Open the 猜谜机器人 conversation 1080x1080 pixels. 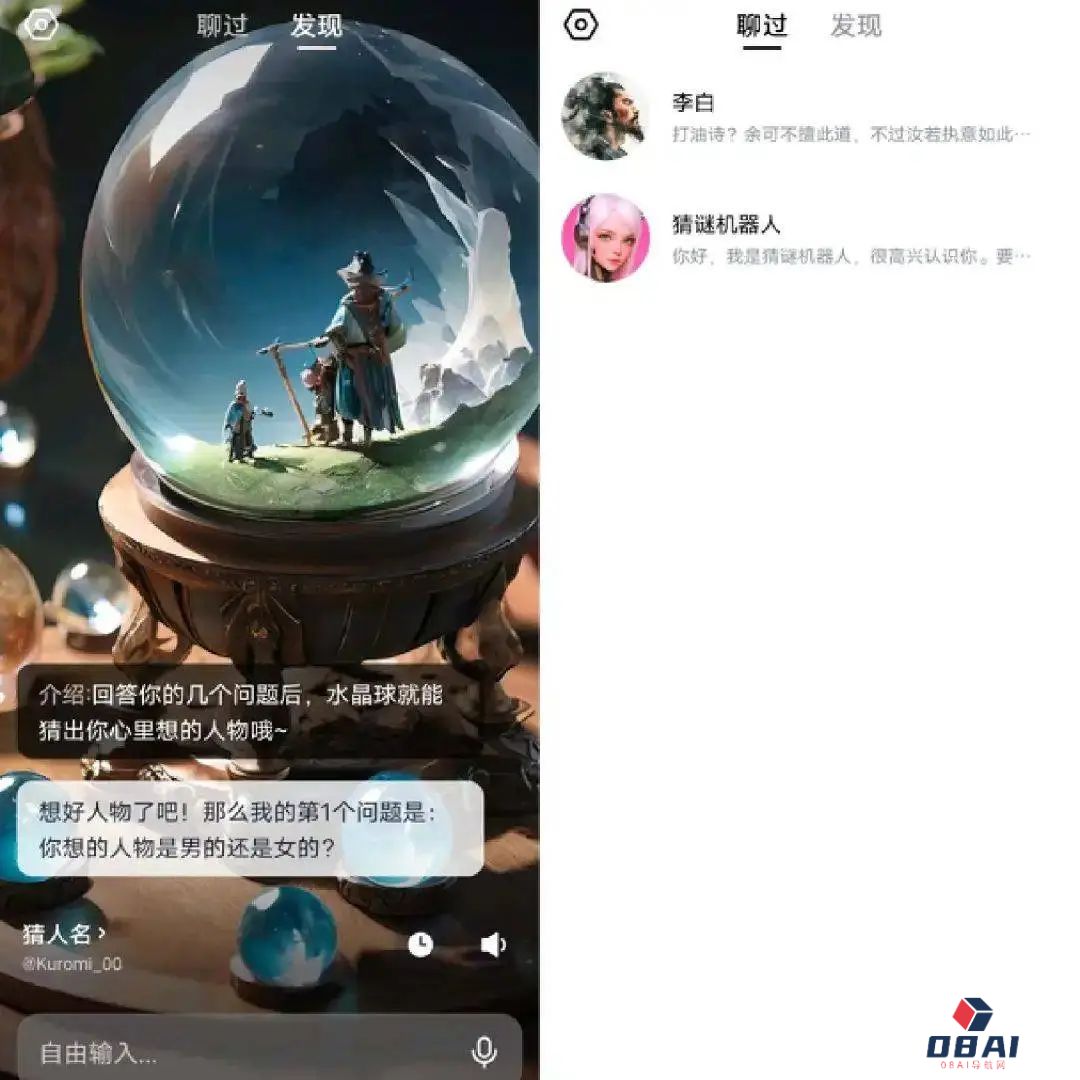pyautogui.click(x=800, y=239)
